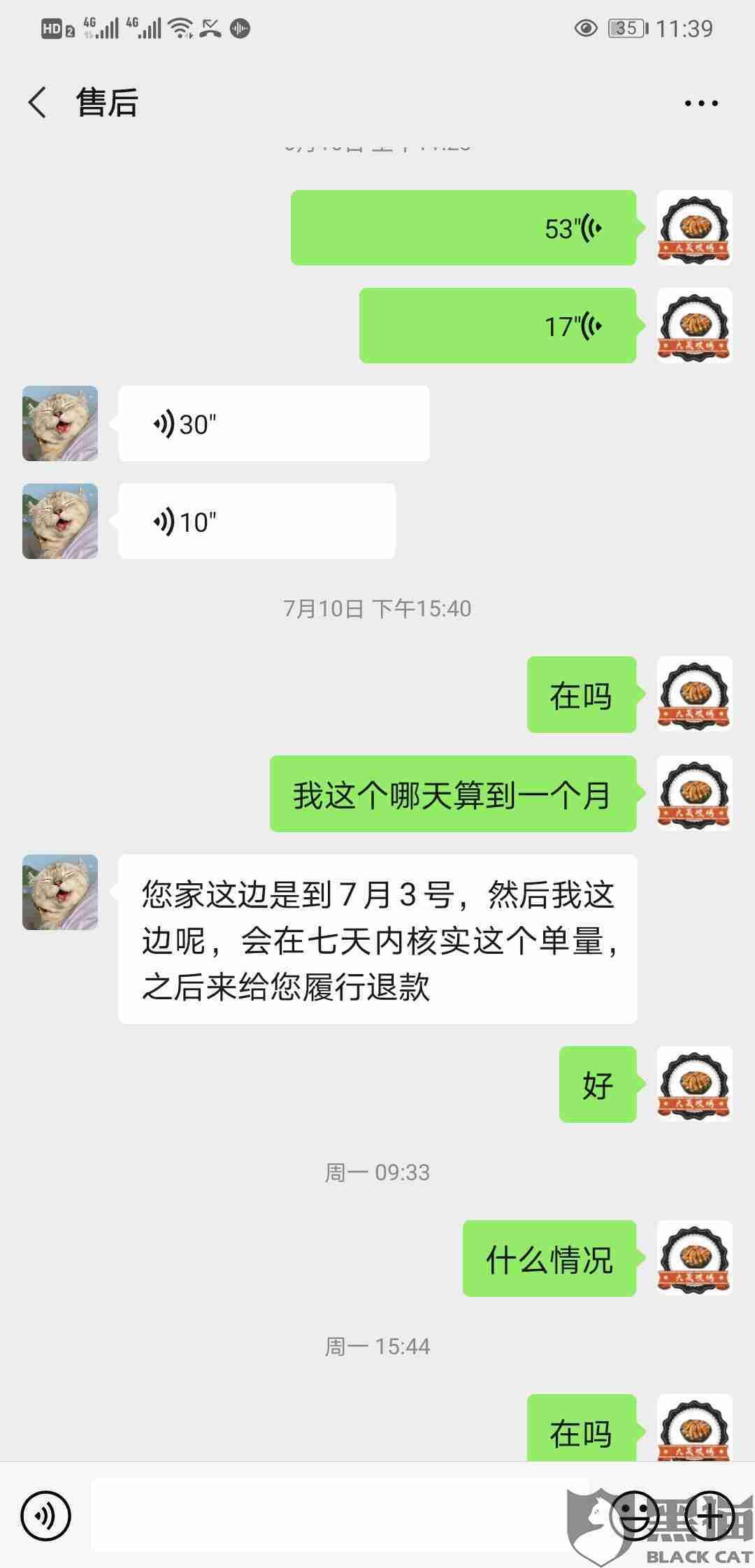Viewport: 755px width, 1568px height.
Task: Go back from the 售后 chat
Action: click(38, 103)
